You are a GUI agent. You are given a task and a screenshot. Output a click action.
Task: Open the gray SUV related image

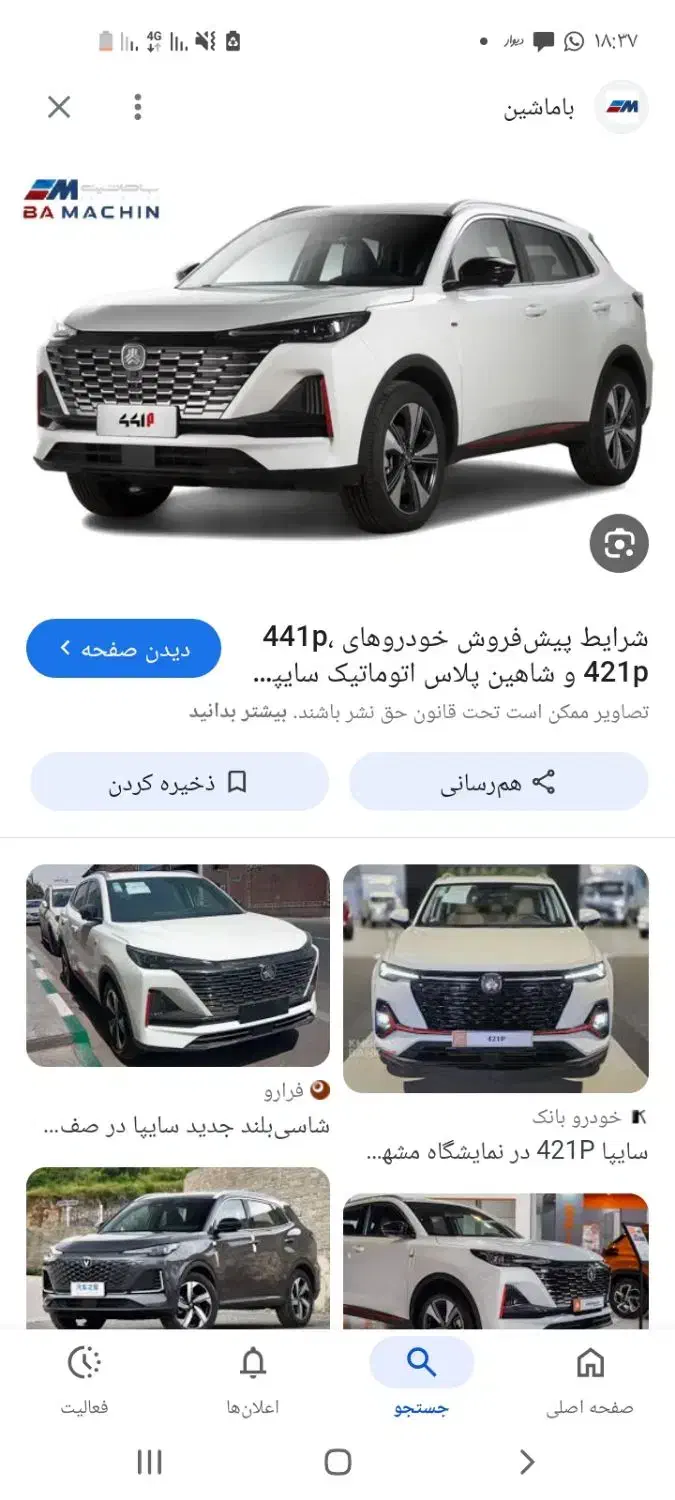pyautogui.click(x=178, y=1247)
